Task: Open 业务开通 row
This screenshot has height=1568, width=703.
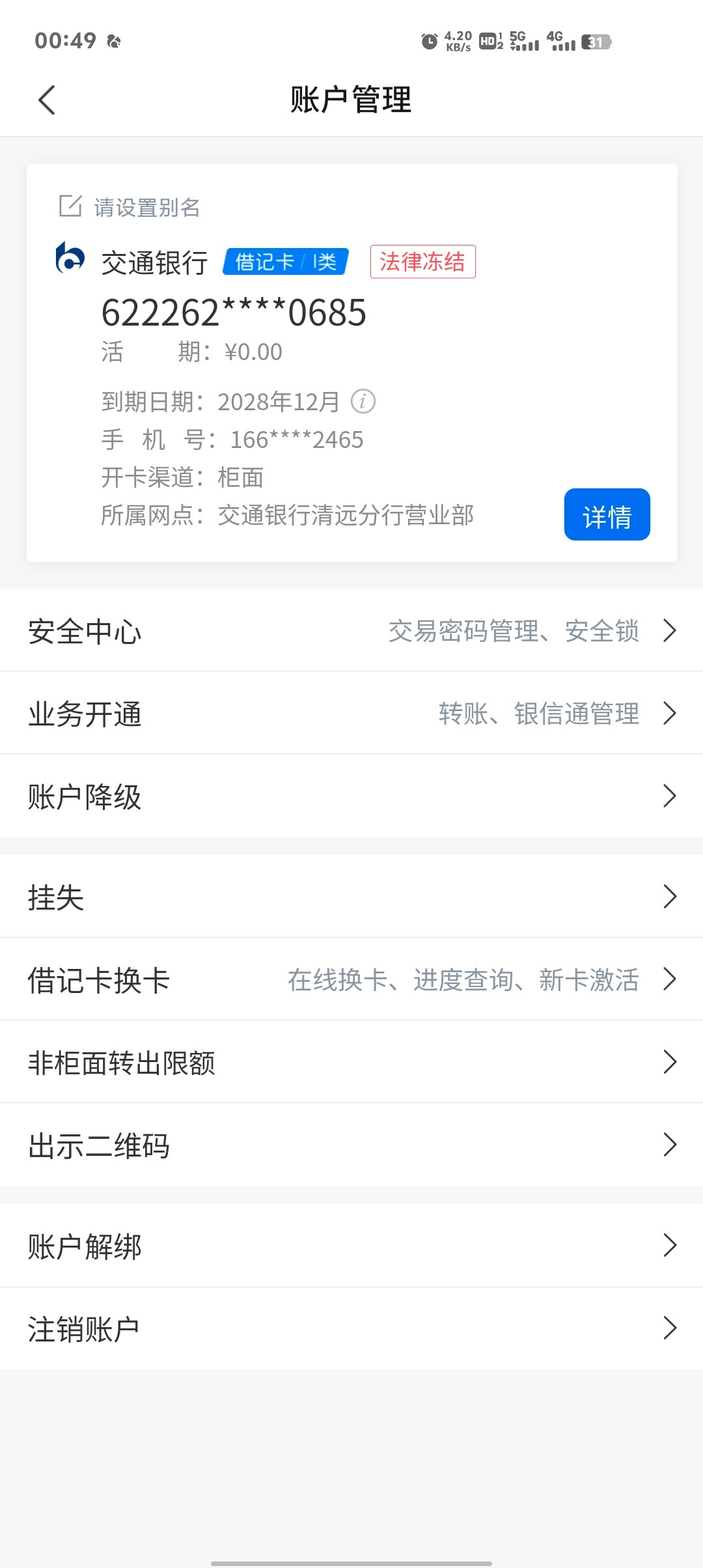Action: [x=351, y=713]
